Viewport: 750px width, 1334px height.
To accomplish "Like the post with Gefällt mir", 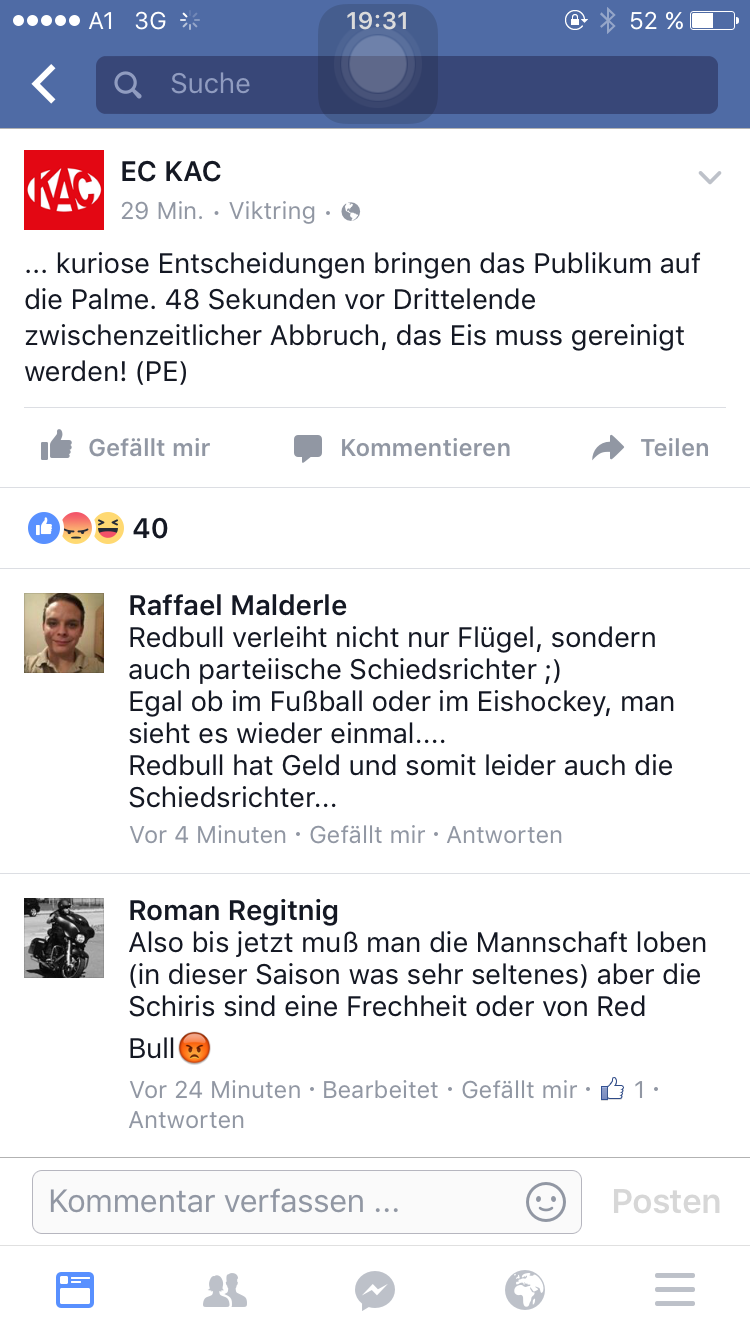I will [x=126, y=448].
